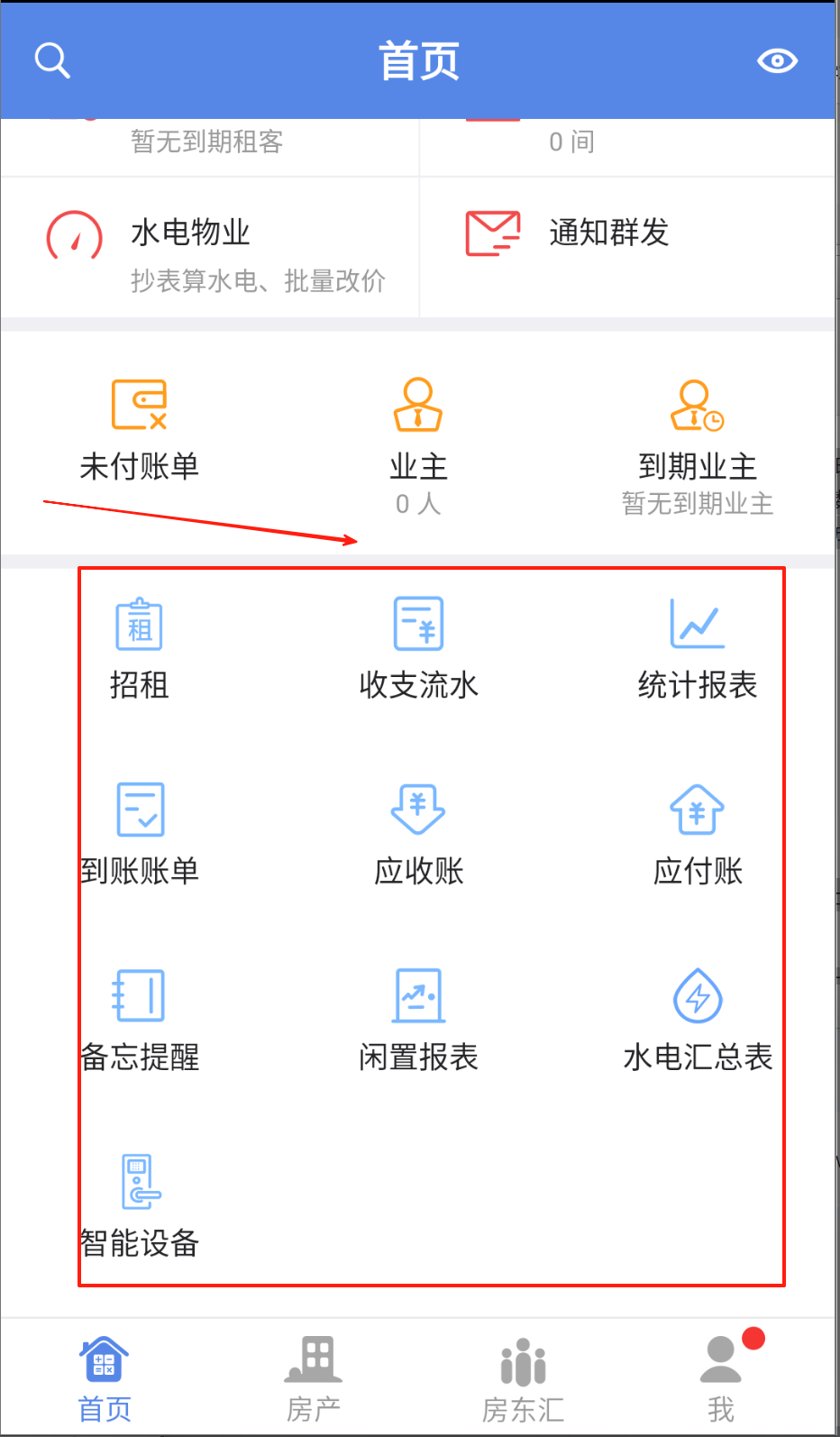Screen dimensions: 840x1437
Task: Go to the 我 profile tab
Action: click(x=721, y=1378)
